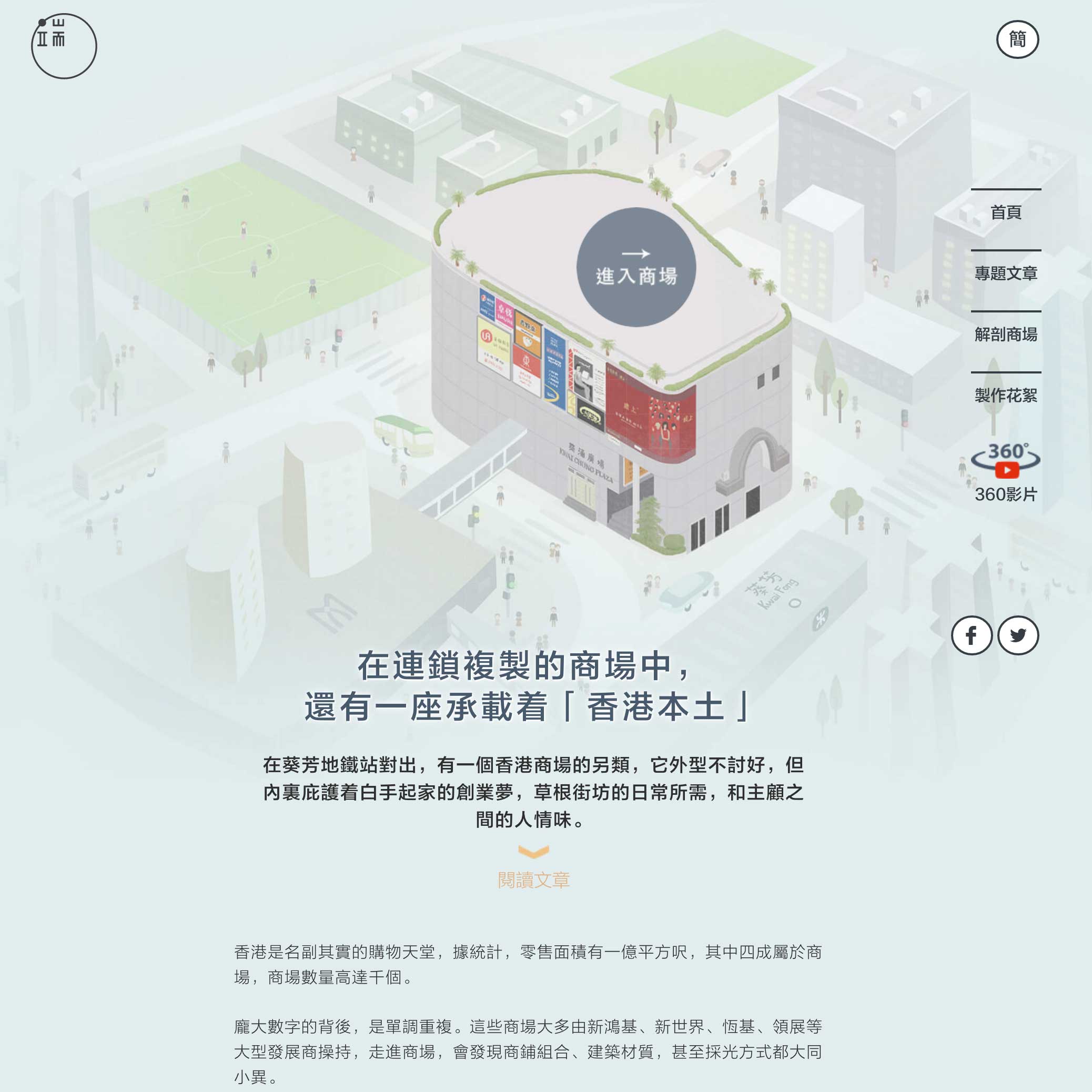1092x1092 pixels.
Task: Tap the 進入商場 circle button
Action: (636, 267)
